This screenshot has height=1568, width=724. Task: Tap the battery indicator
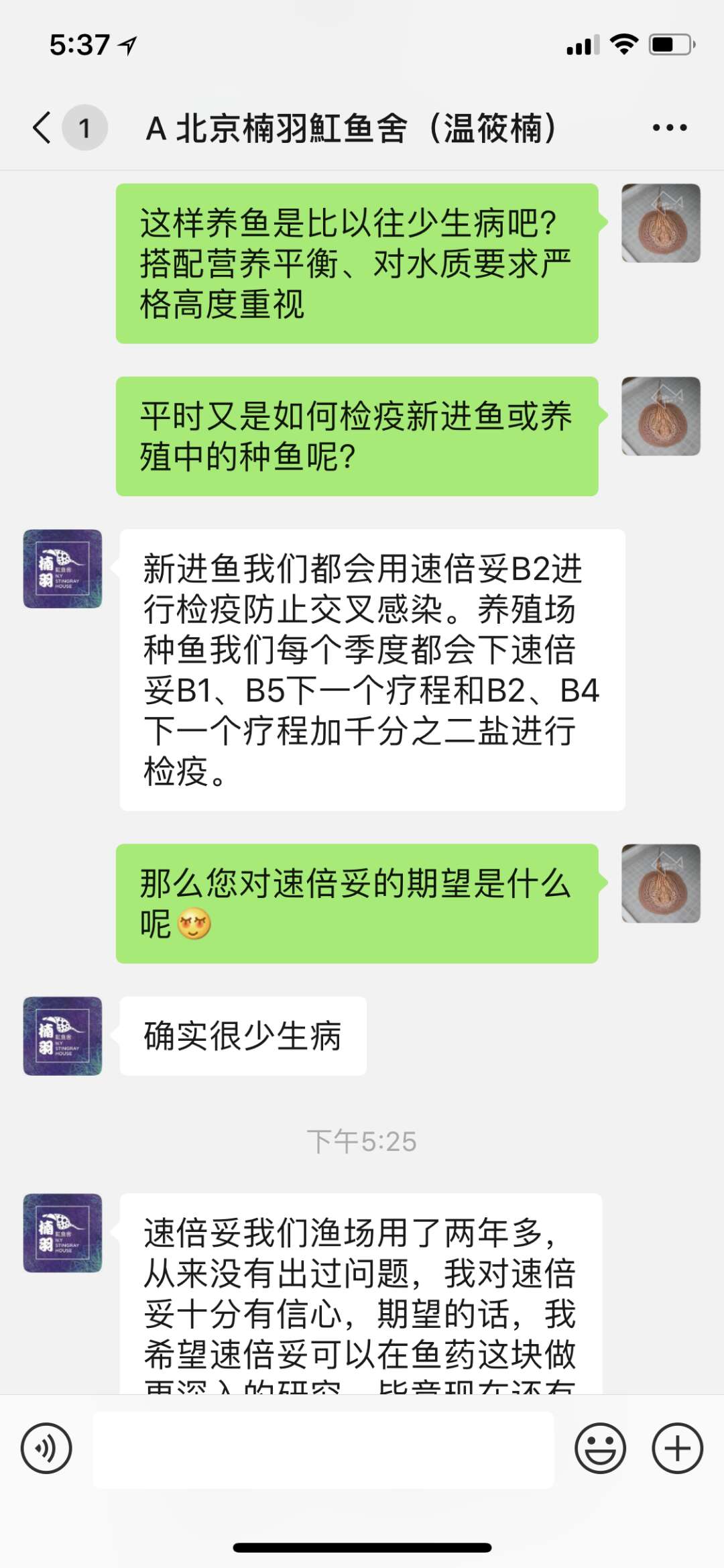pyautogui.click(x=670, y=43)
